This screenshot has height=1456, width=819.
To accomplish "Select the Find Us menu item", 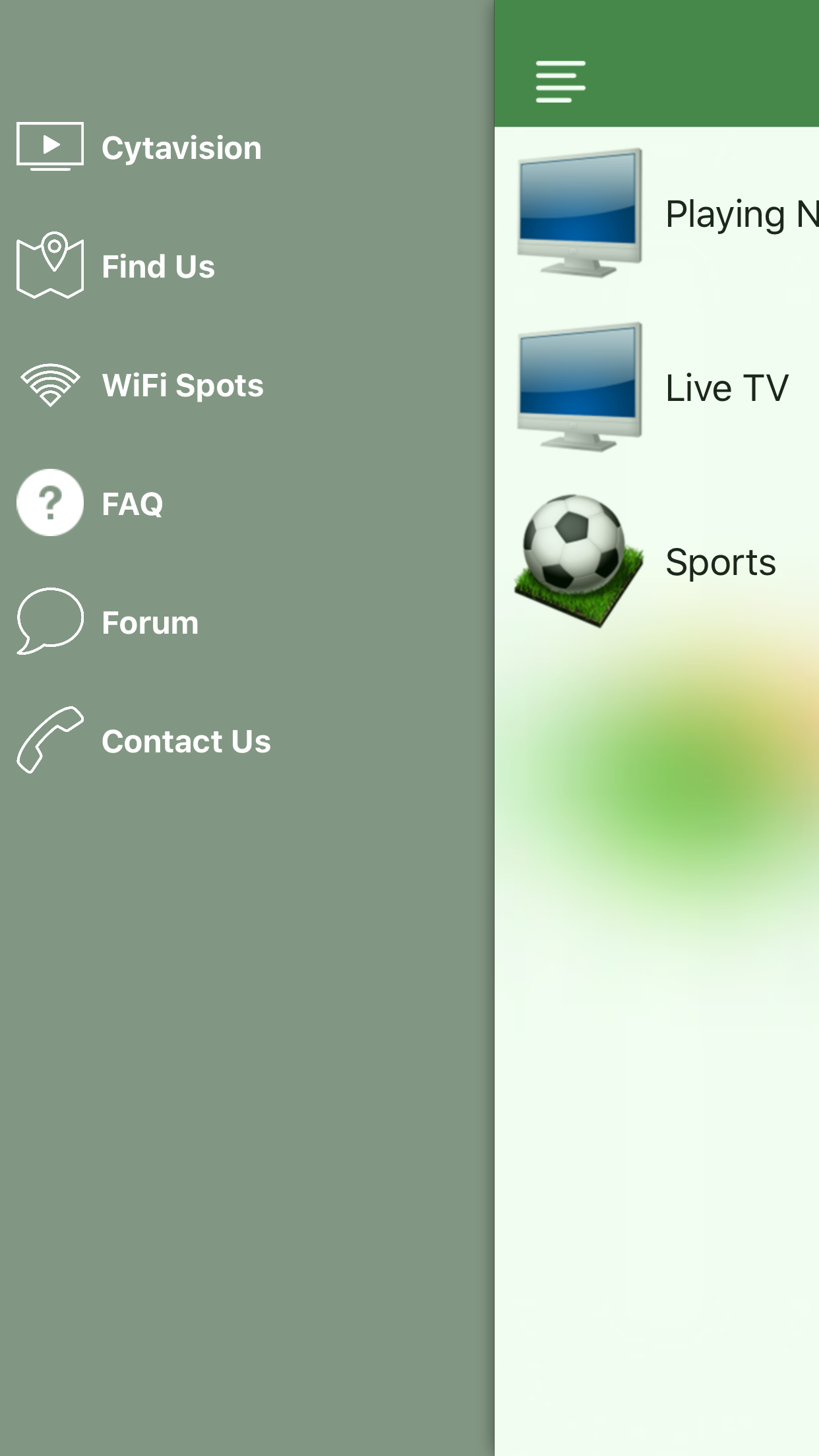I will [158, 266].
